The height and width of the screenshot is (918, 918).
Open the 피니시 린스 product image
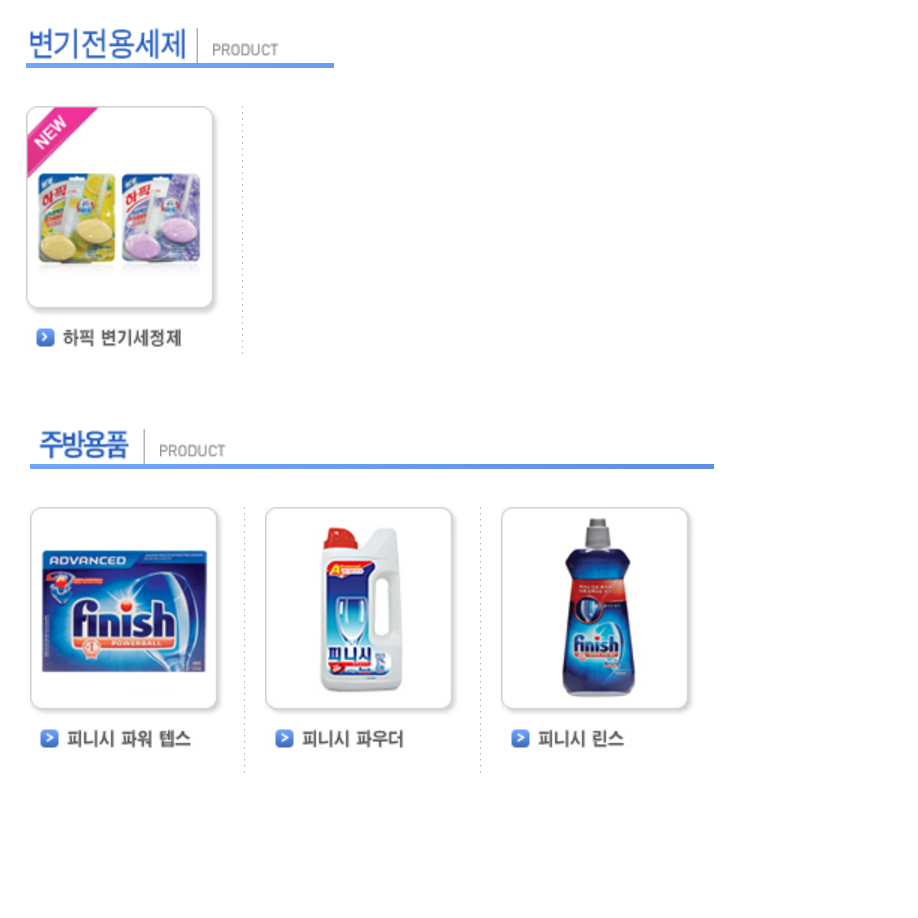[x=594, y=608]
